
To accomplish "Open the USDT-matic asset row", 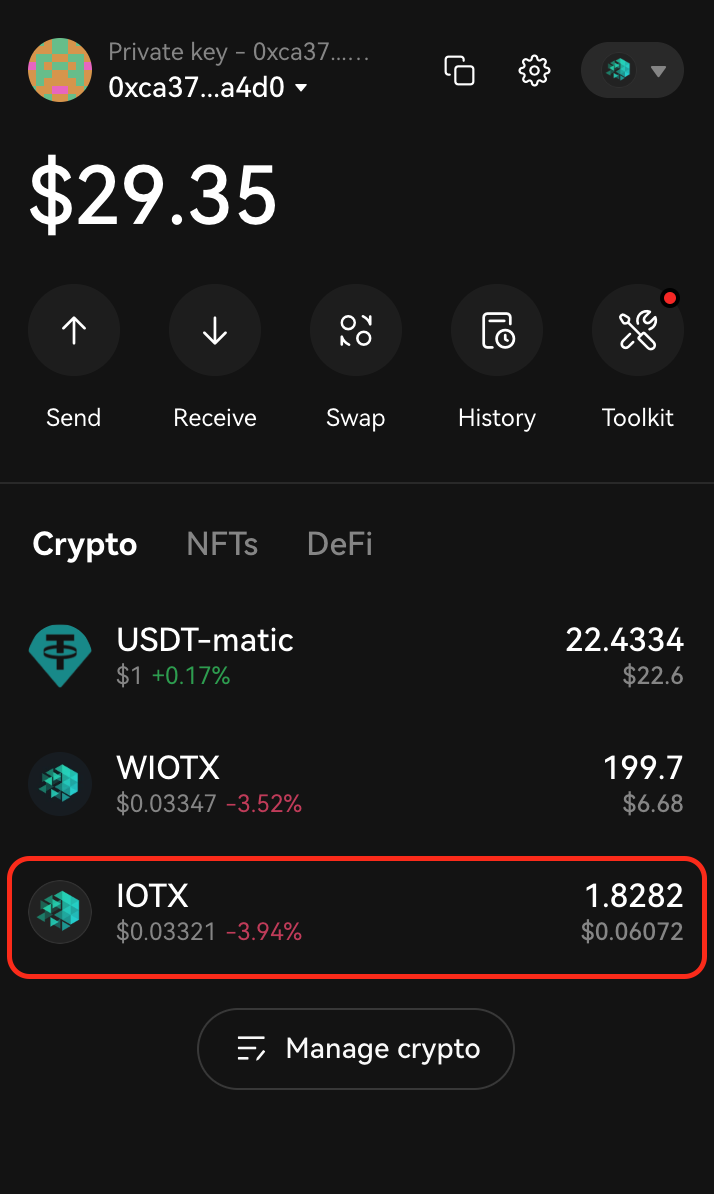I will pos(356,656).
